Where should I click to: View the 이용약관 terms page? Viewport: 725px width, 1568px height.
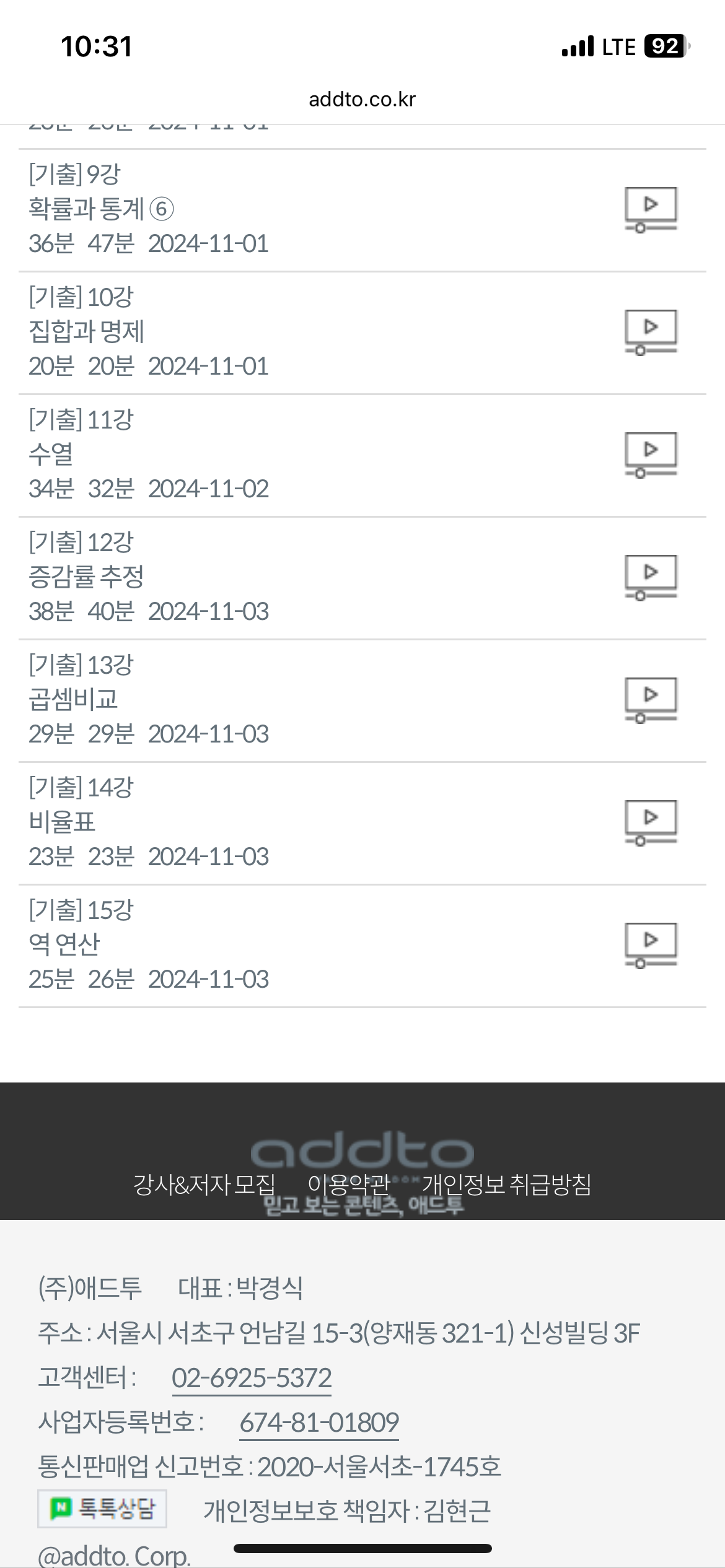coord(348,1185)
